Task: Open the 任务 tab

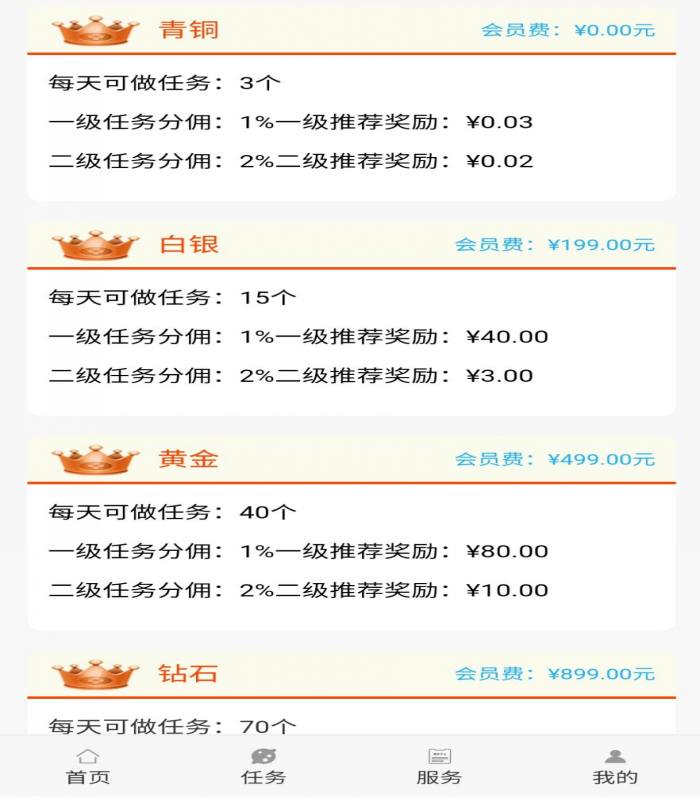Action: click(263, 767)
